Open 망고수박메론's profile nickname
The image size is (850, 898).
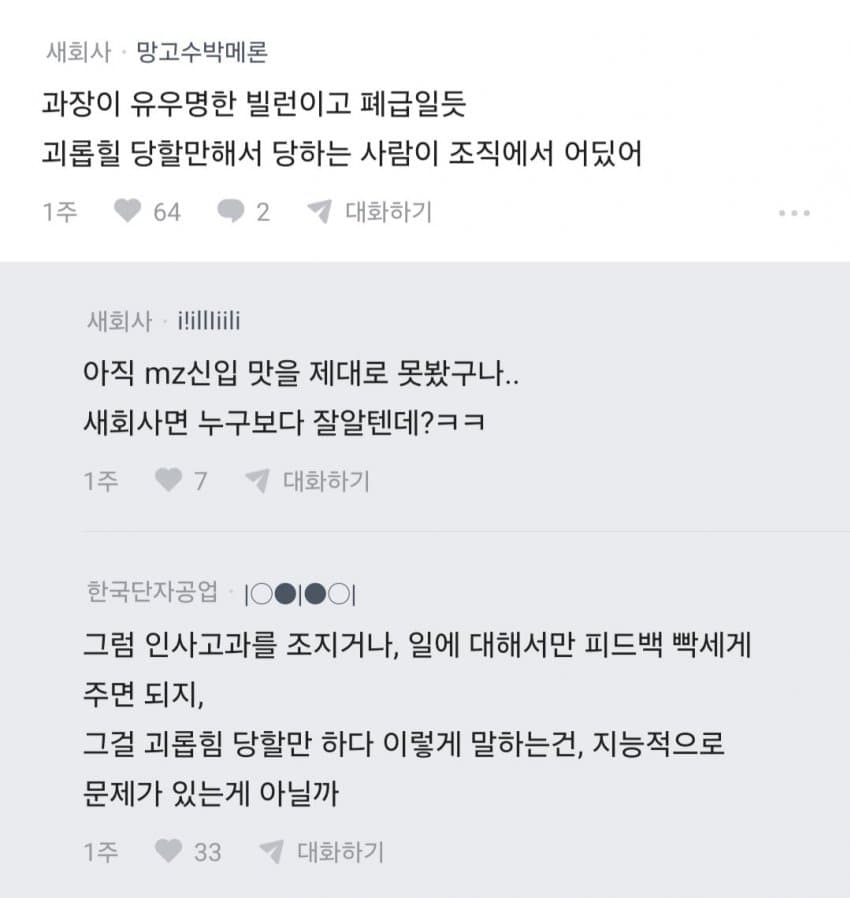202,53
